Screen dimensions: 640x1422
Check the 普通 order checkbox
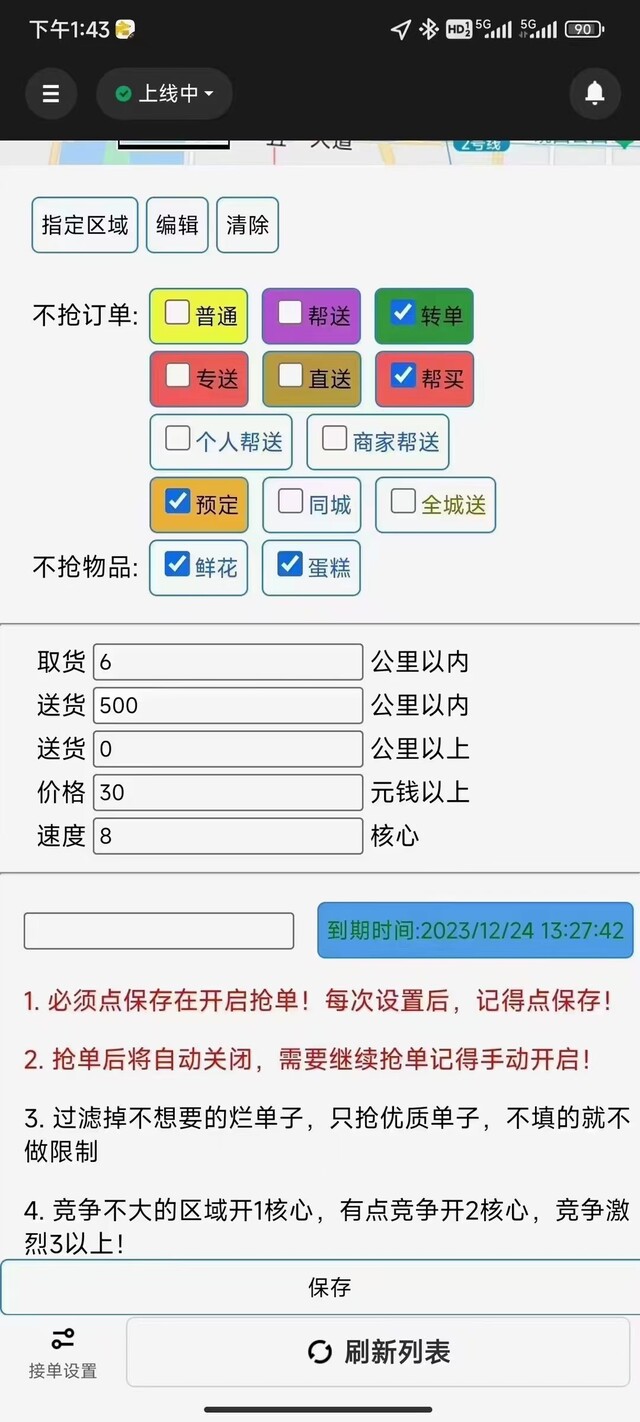point(177,313)
